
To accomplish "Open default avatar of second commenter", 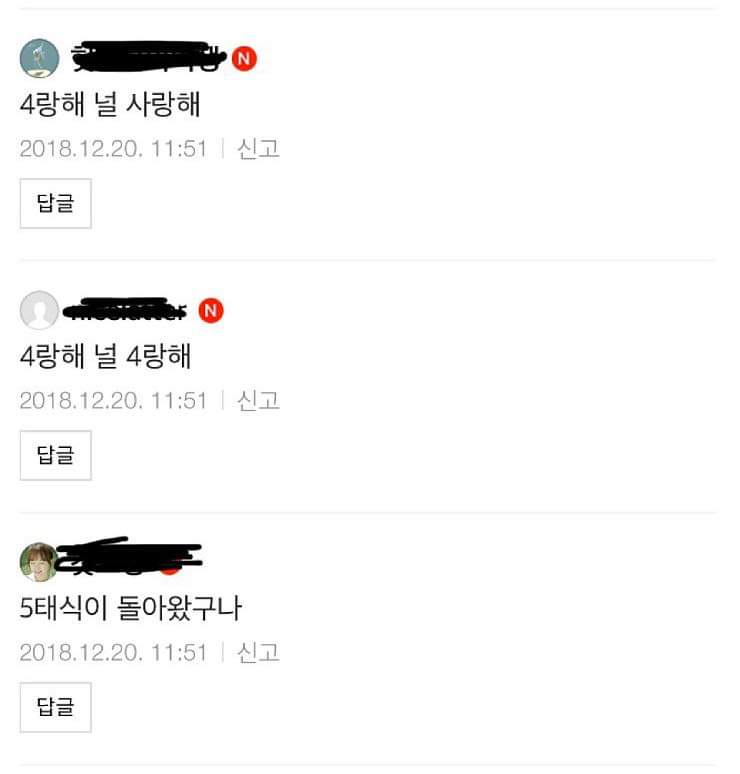I will coord(39,310).
